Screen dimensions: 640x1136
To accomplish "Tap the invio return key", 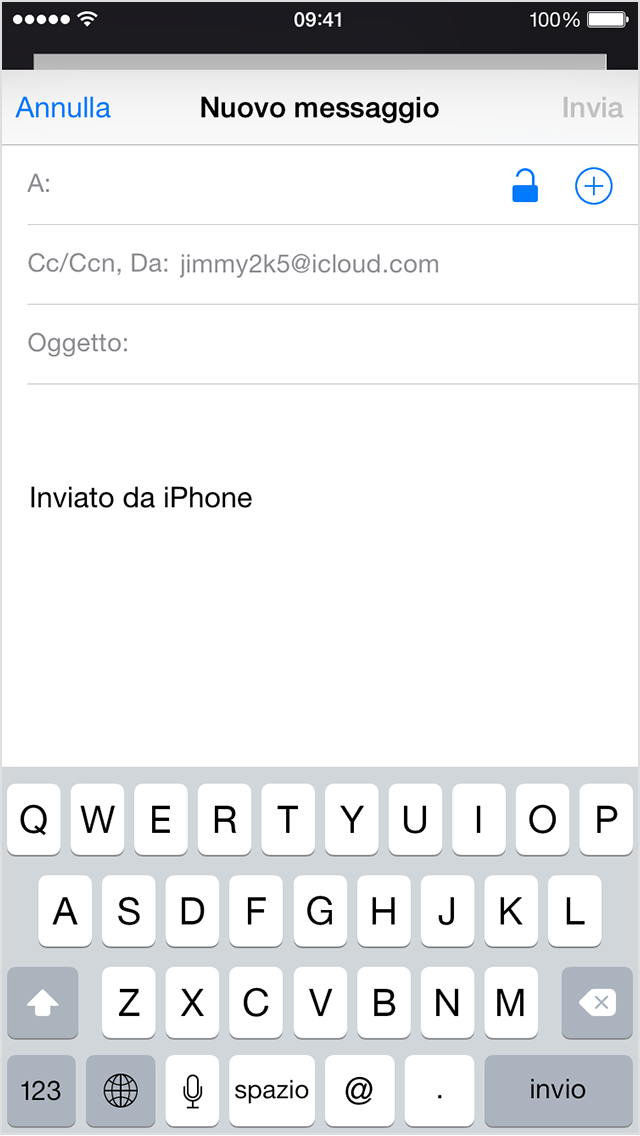I will 558,1090.
